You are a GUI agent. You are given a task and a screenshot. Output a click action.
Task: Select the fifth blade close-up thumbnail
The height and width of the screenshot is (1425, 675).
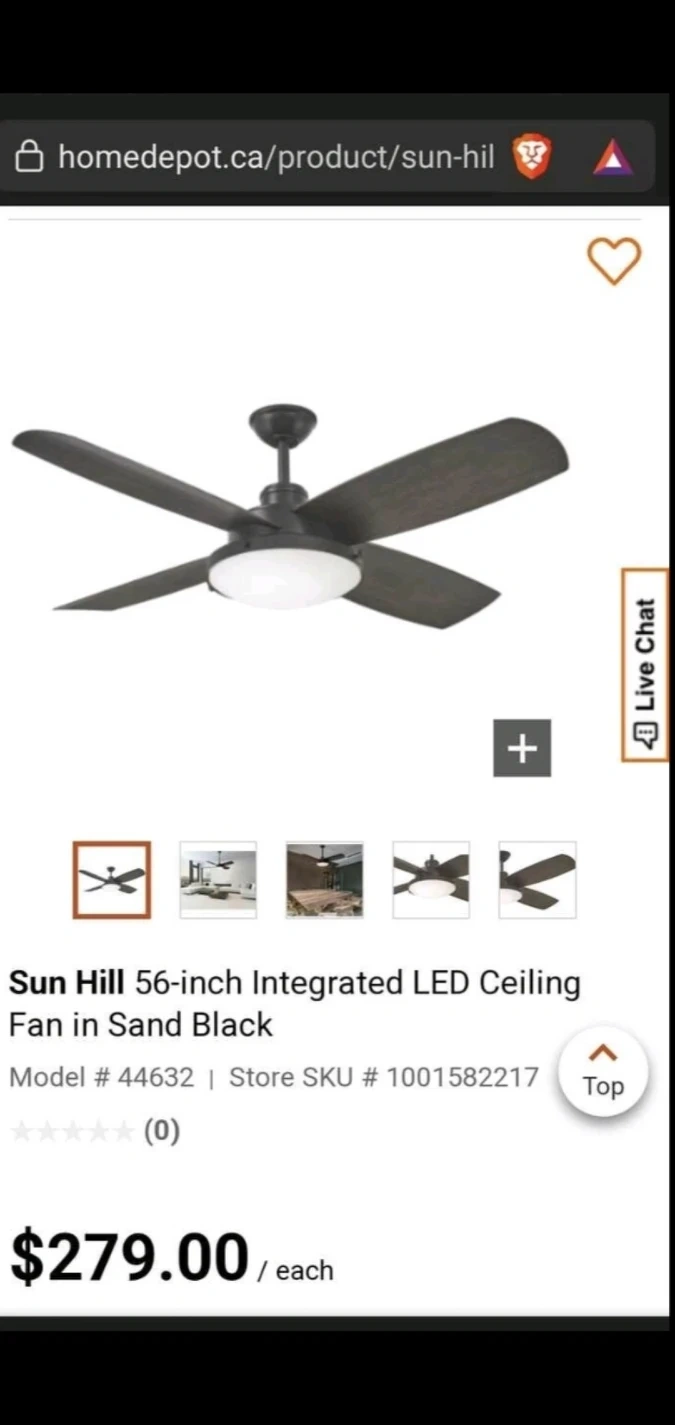tap(537, 880)
